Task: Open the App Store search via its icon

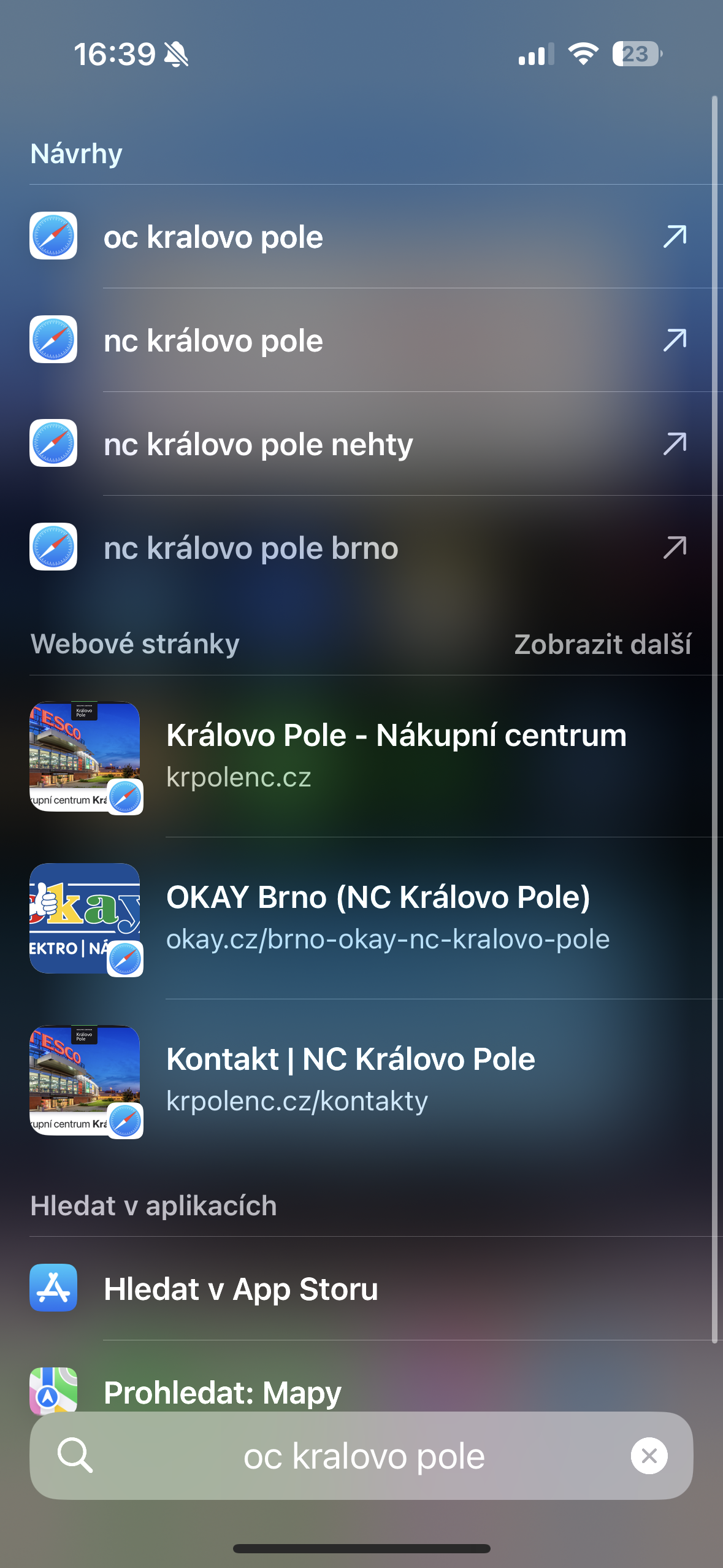Action: [53, 1288]
